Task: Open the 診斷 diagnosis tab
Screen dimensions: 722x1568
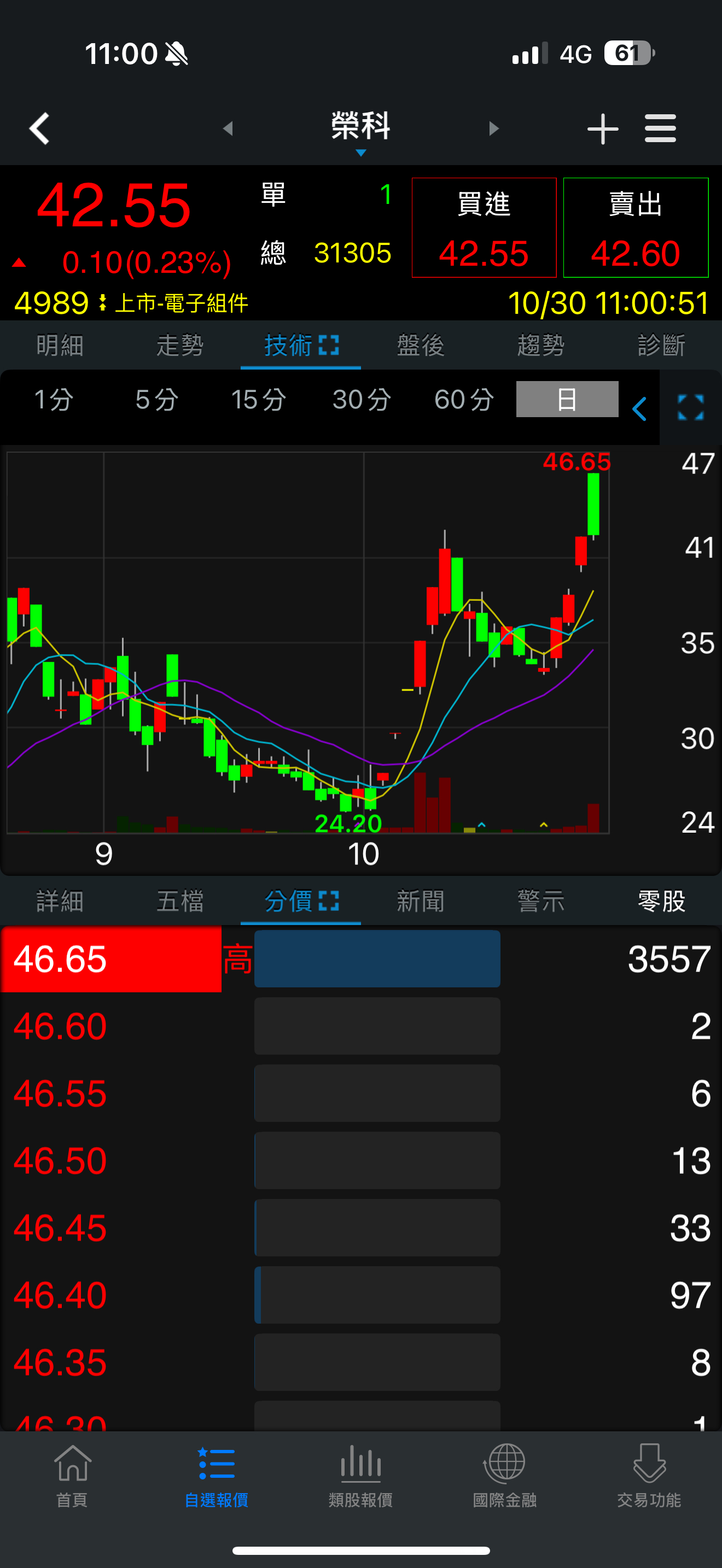Action: tap(661, 346)
